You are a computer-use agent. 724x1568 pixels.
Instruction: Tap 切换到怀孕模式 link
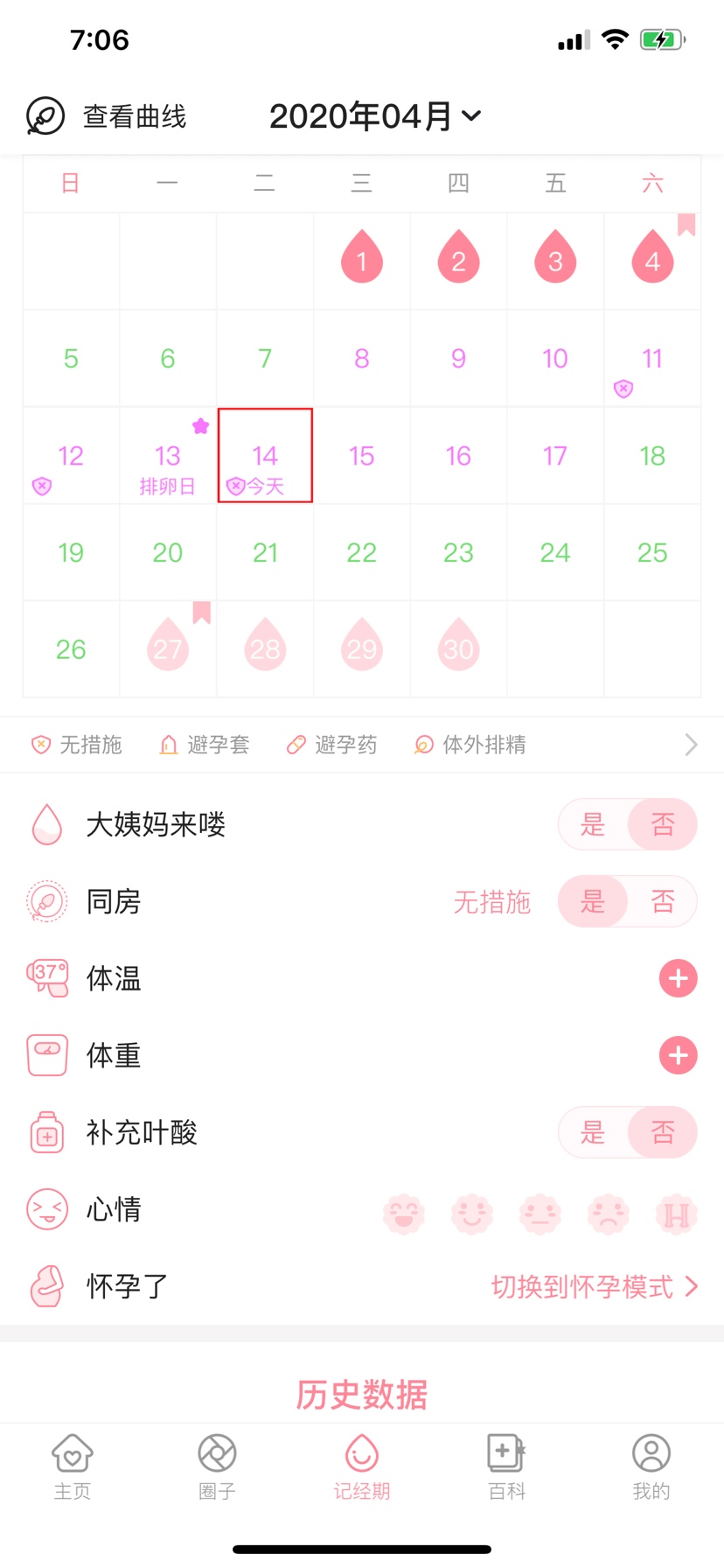point(594,1287)
